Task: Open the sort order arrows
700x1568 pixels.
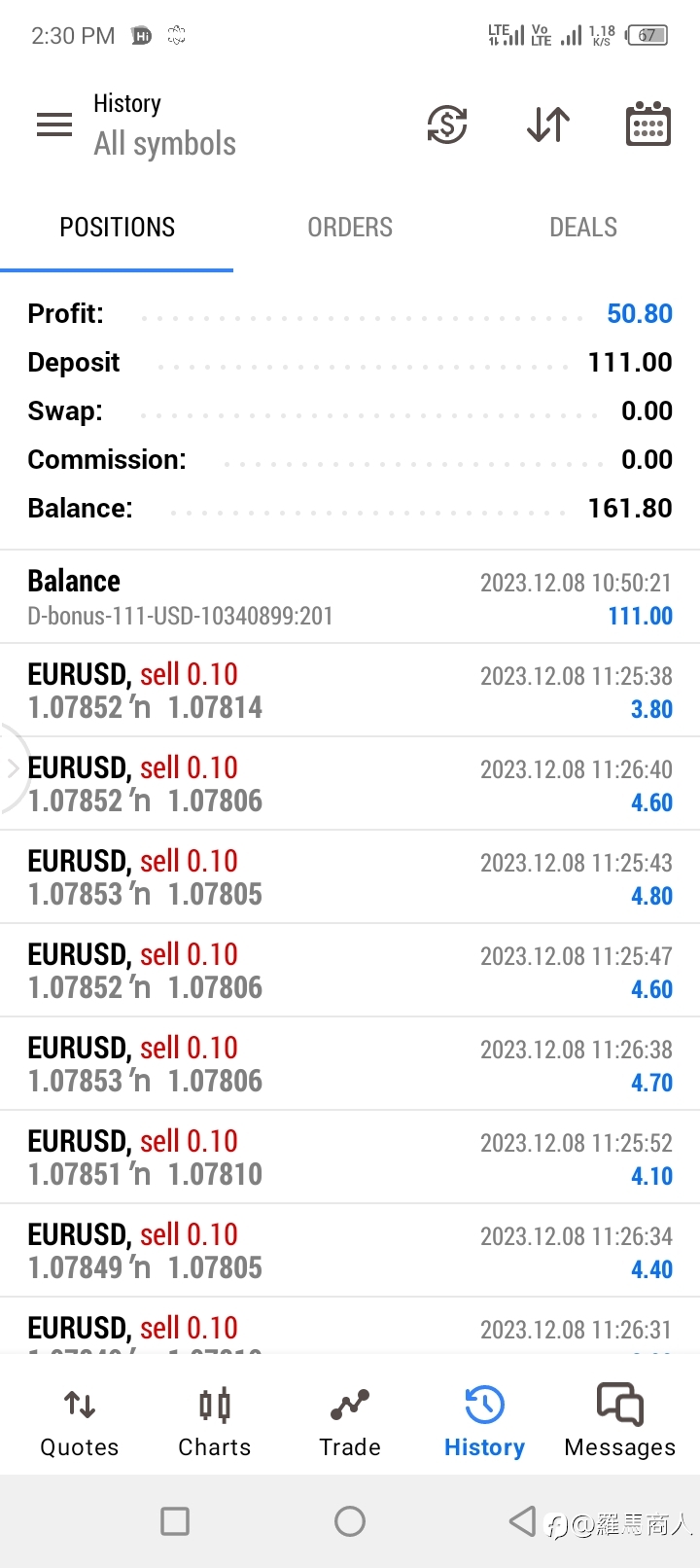Action: click(x=548, y=125)
